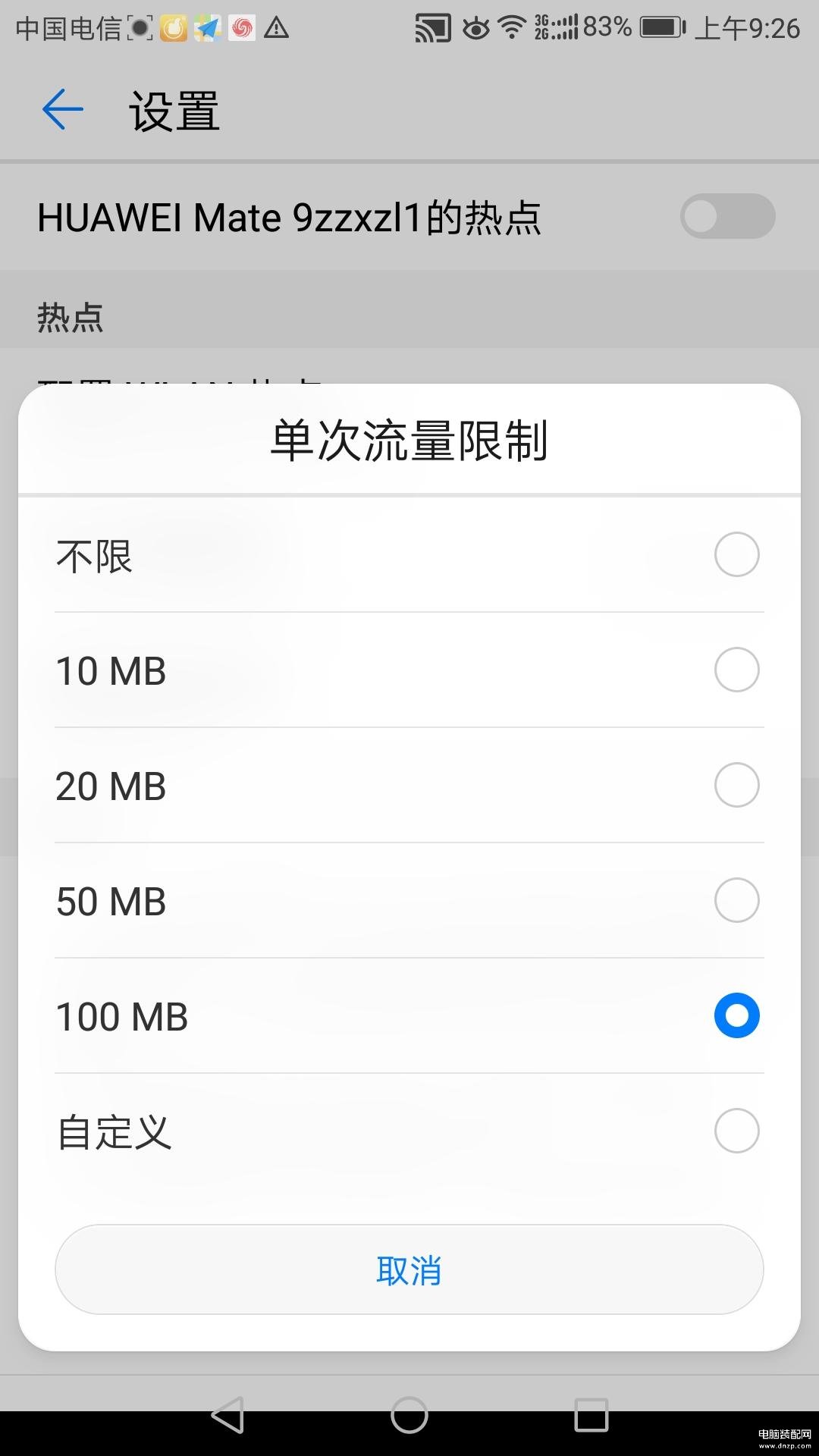819x1456 pixels.
Task: Pick the 50 MB data limit
Action: [x=409, y=900]
